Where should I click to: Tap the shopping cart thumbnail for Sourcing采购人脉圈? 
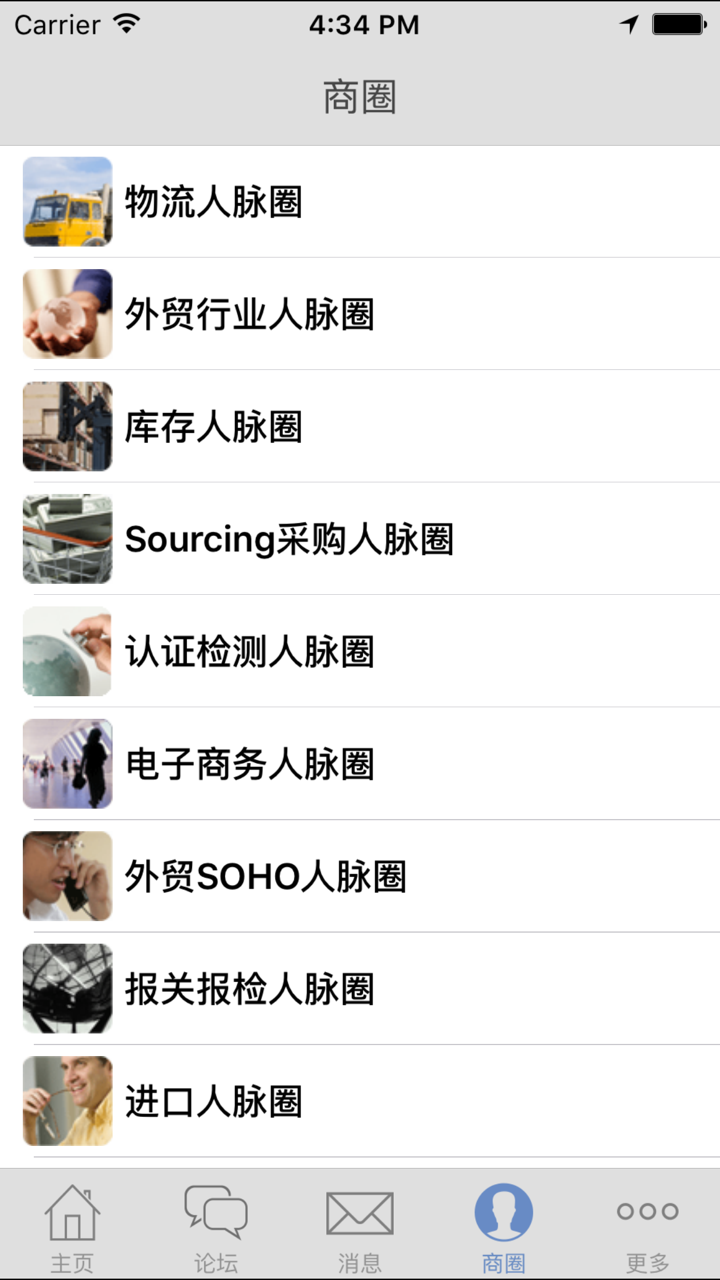[x=67, y=539]
